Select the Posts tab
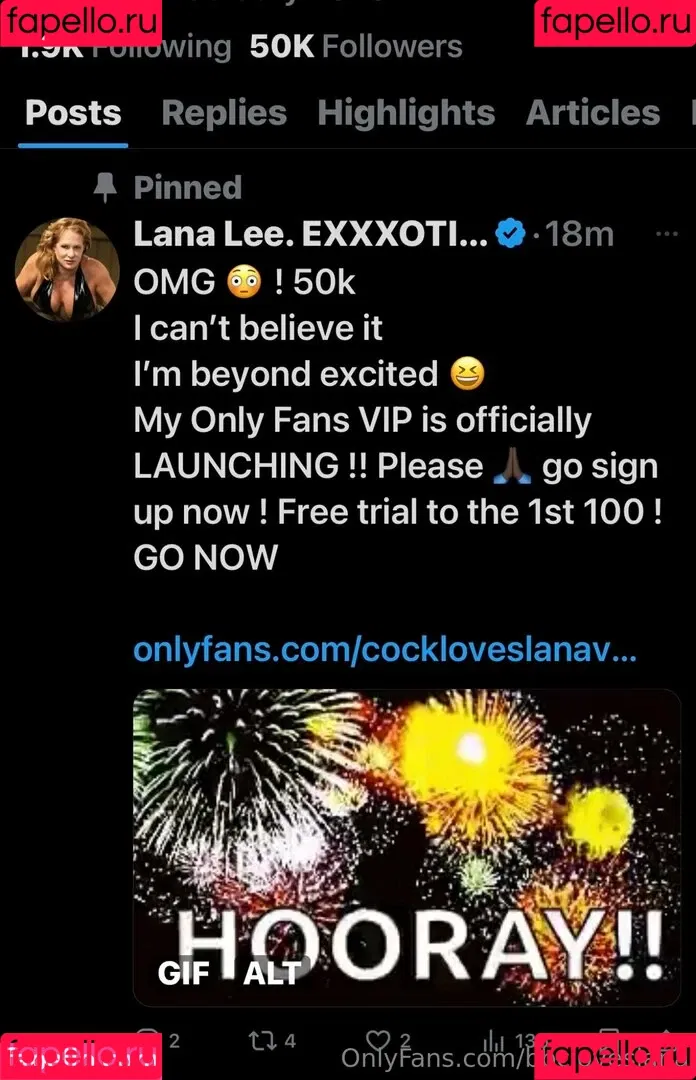Screen dimensions: 696x1080 click(x=73, y=113)
